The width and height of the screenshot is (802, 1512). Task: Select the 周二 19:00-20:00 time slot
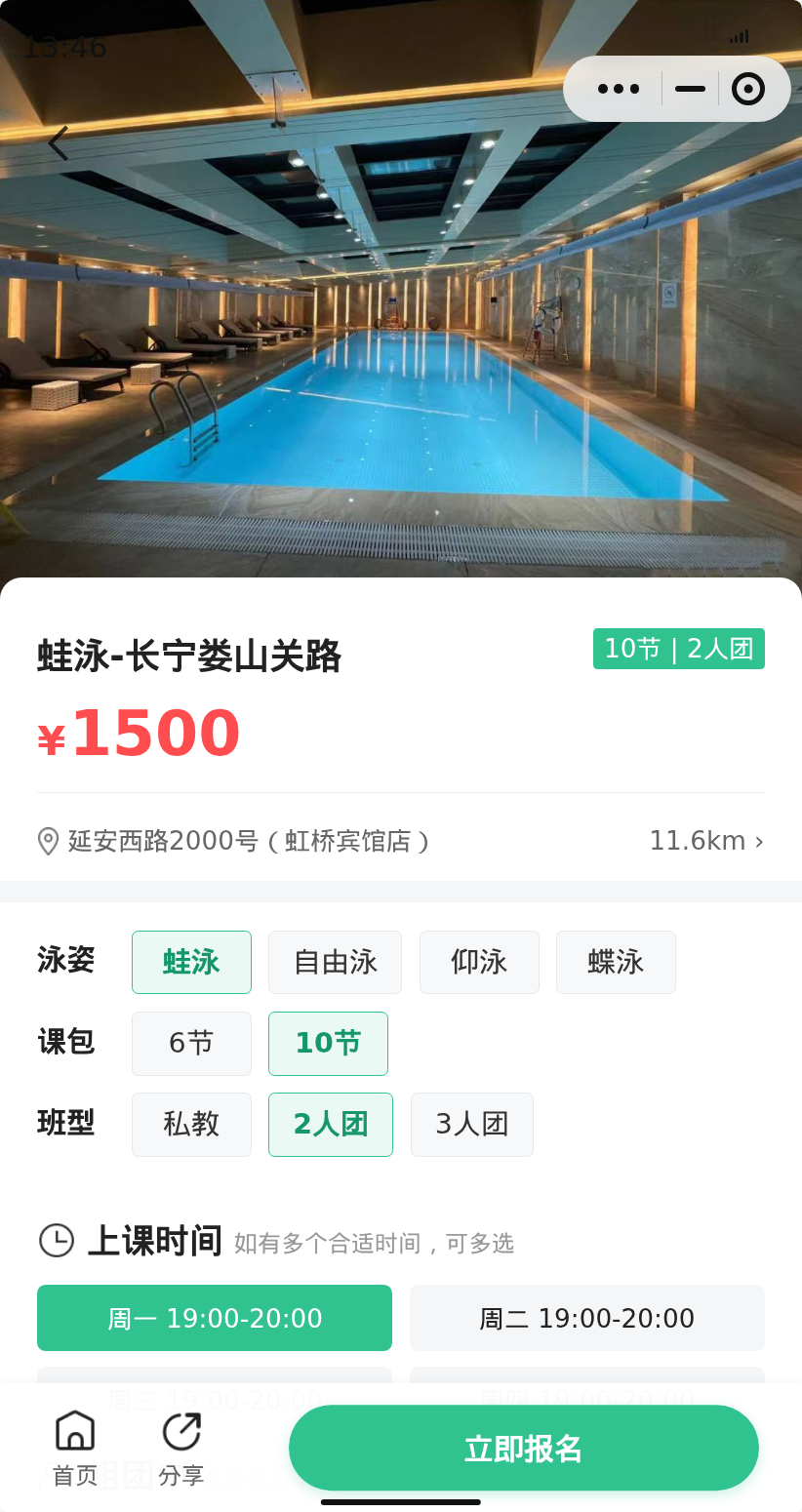pos(587,1318)
